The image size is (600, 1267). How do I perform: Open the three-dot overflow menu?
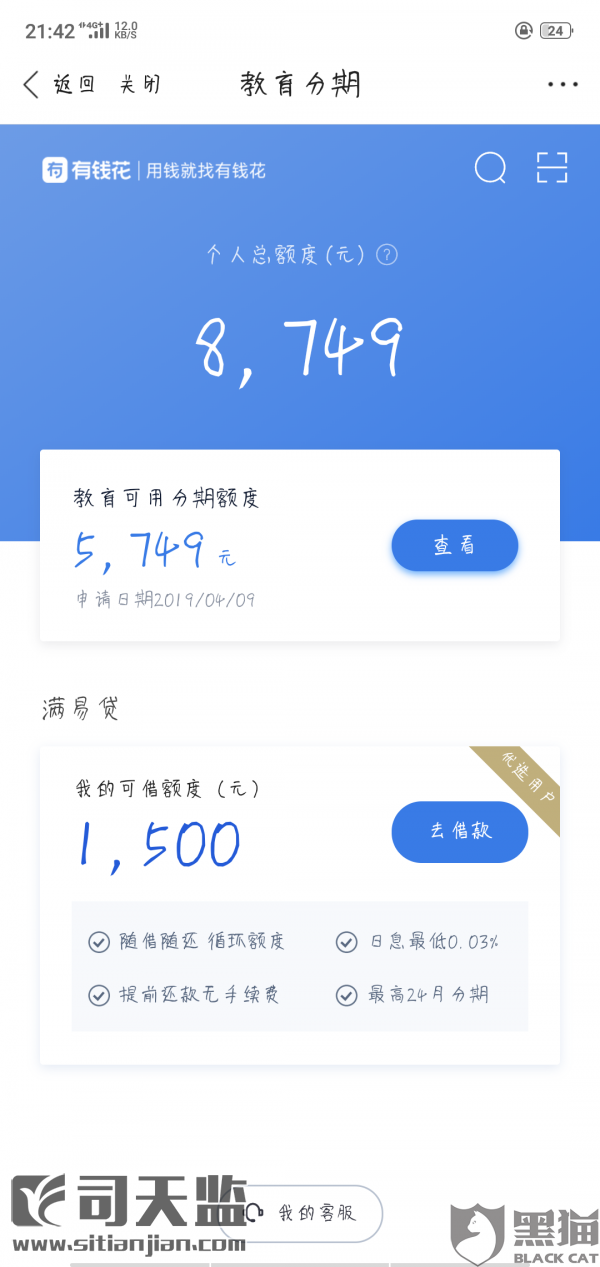point(563,85)
